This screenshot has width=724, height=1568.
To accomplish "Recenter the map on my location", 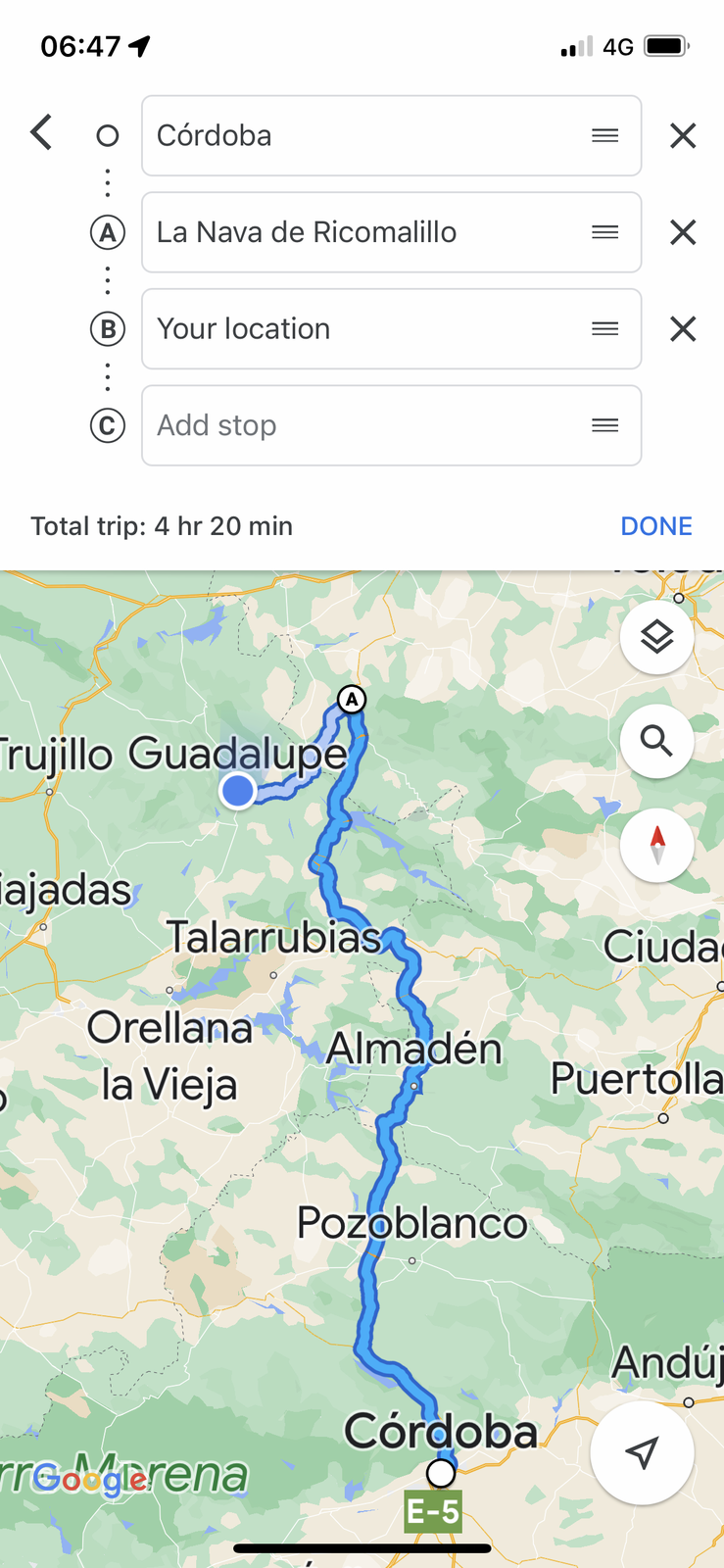I will (642, 1453).
